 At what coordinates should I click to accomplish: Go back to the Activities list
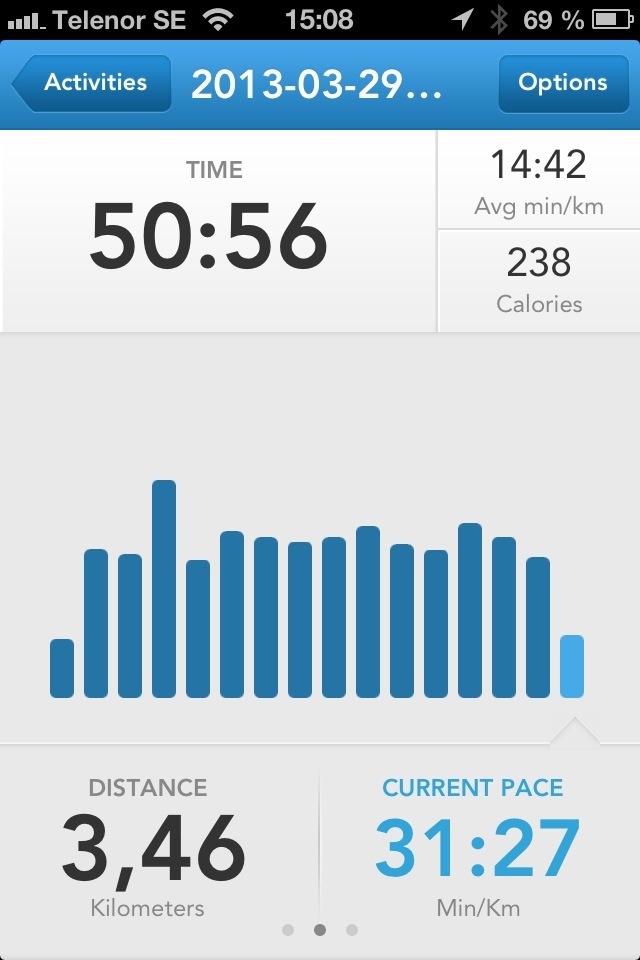tap(92, 83)
